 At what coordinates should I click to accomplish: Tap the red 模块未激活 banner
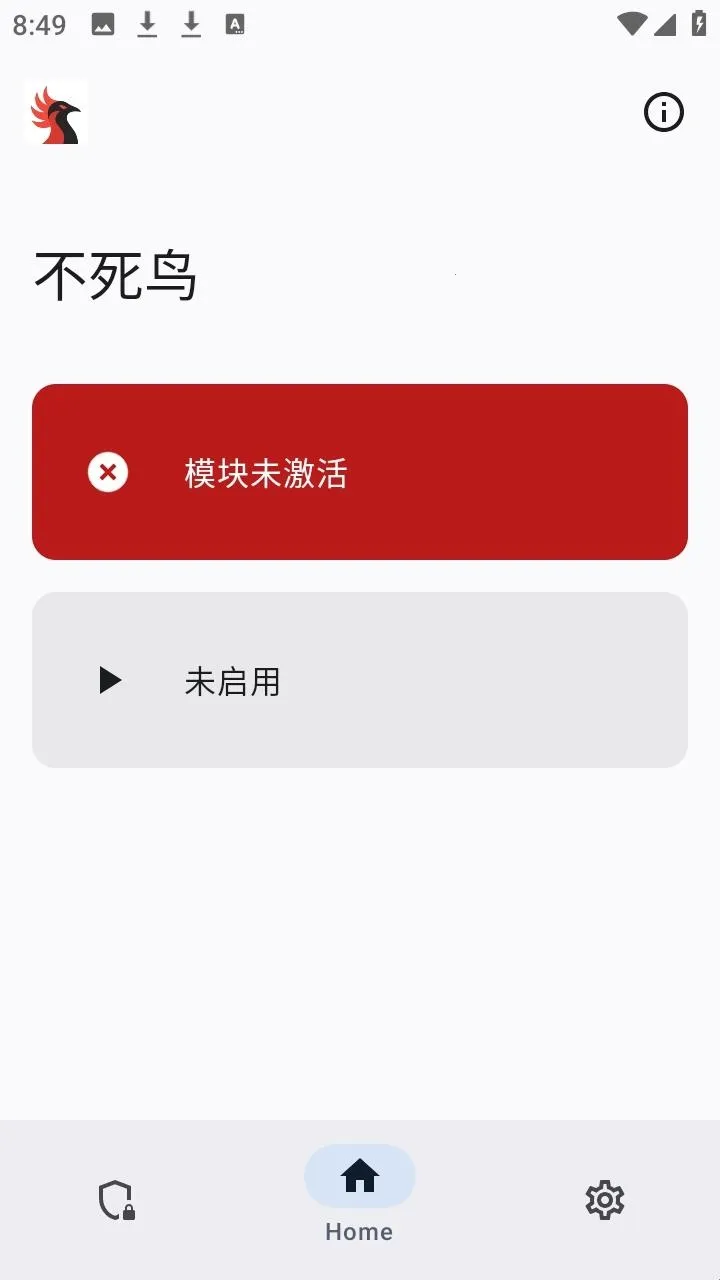click(x=360, y=472)
